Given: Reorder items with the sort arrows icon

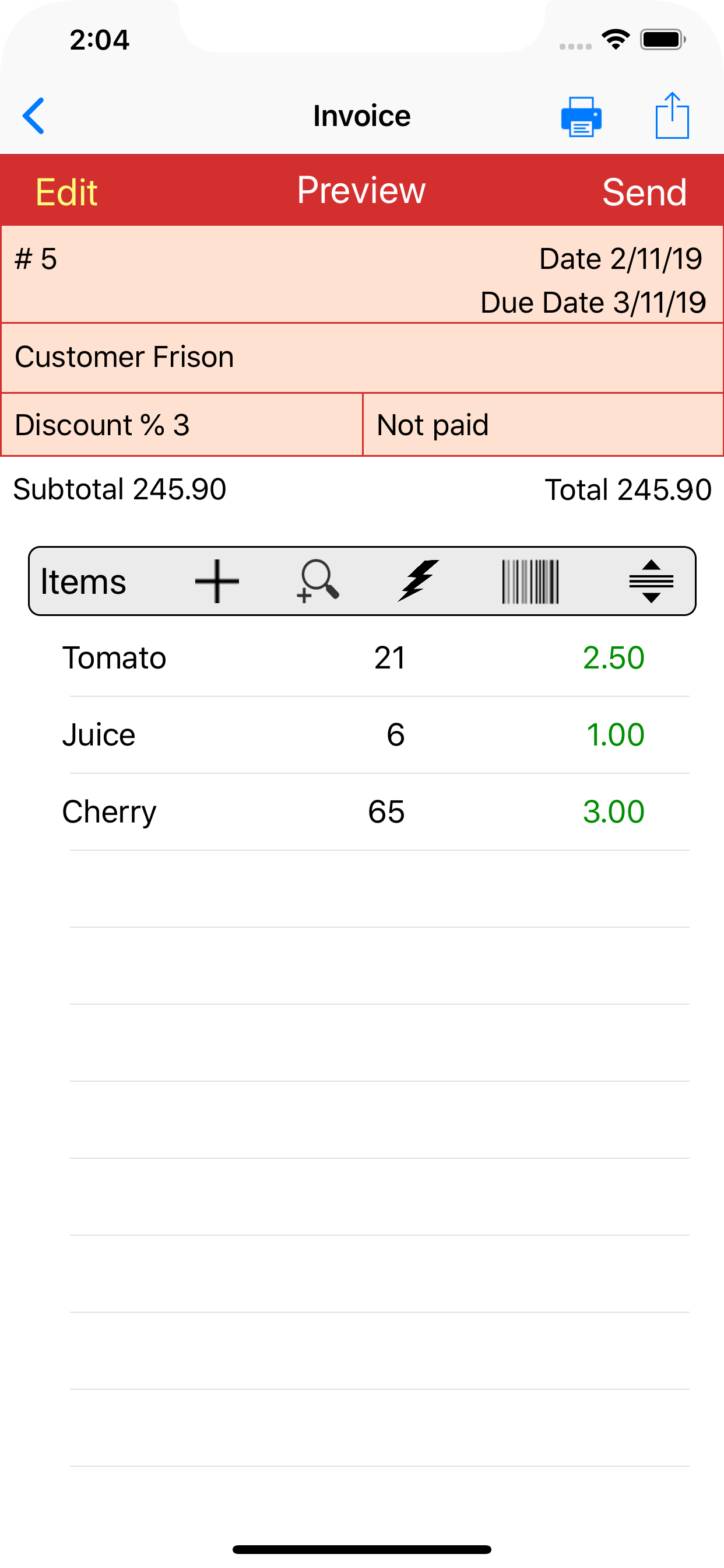Looking at the screenshot, I should click(651, 582).
